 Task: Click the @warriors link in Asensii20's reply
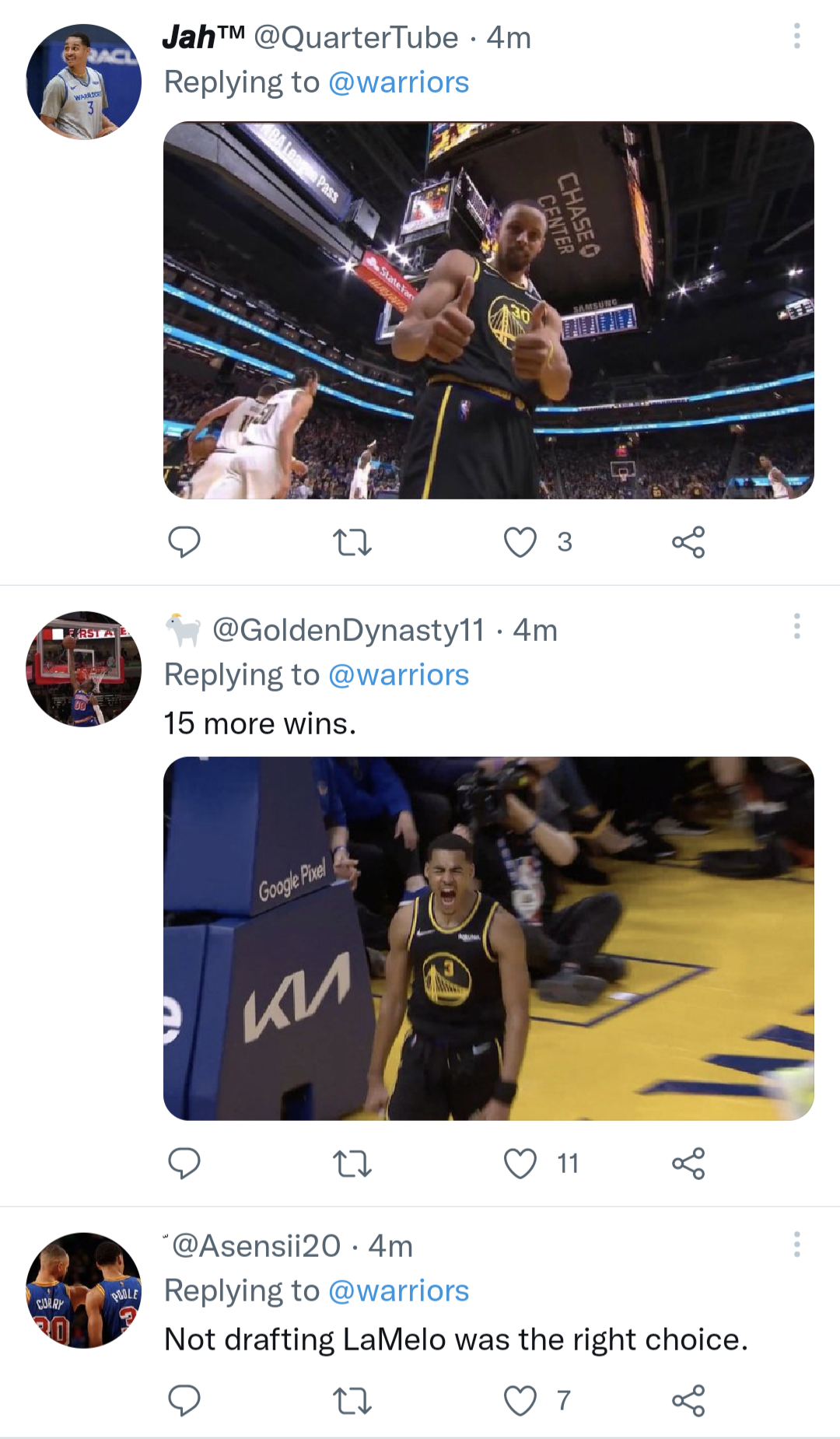click(401, 1291)
